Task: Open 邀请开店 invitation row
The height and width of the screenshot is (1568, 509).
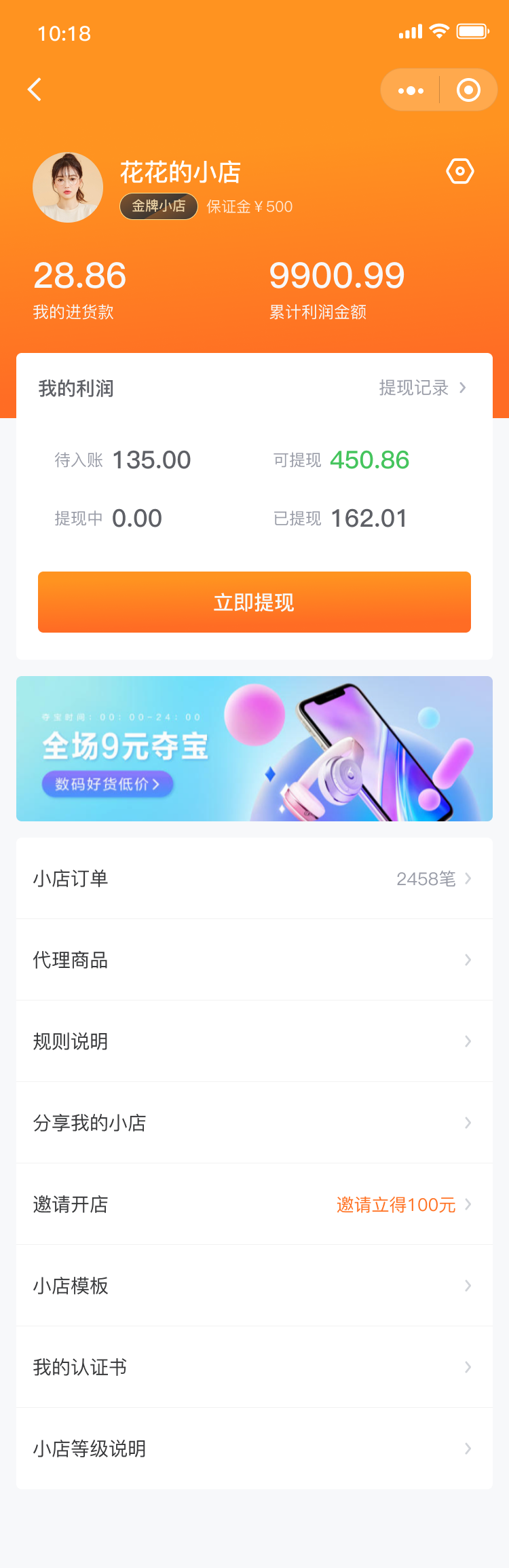Action: coord(254,1204)
